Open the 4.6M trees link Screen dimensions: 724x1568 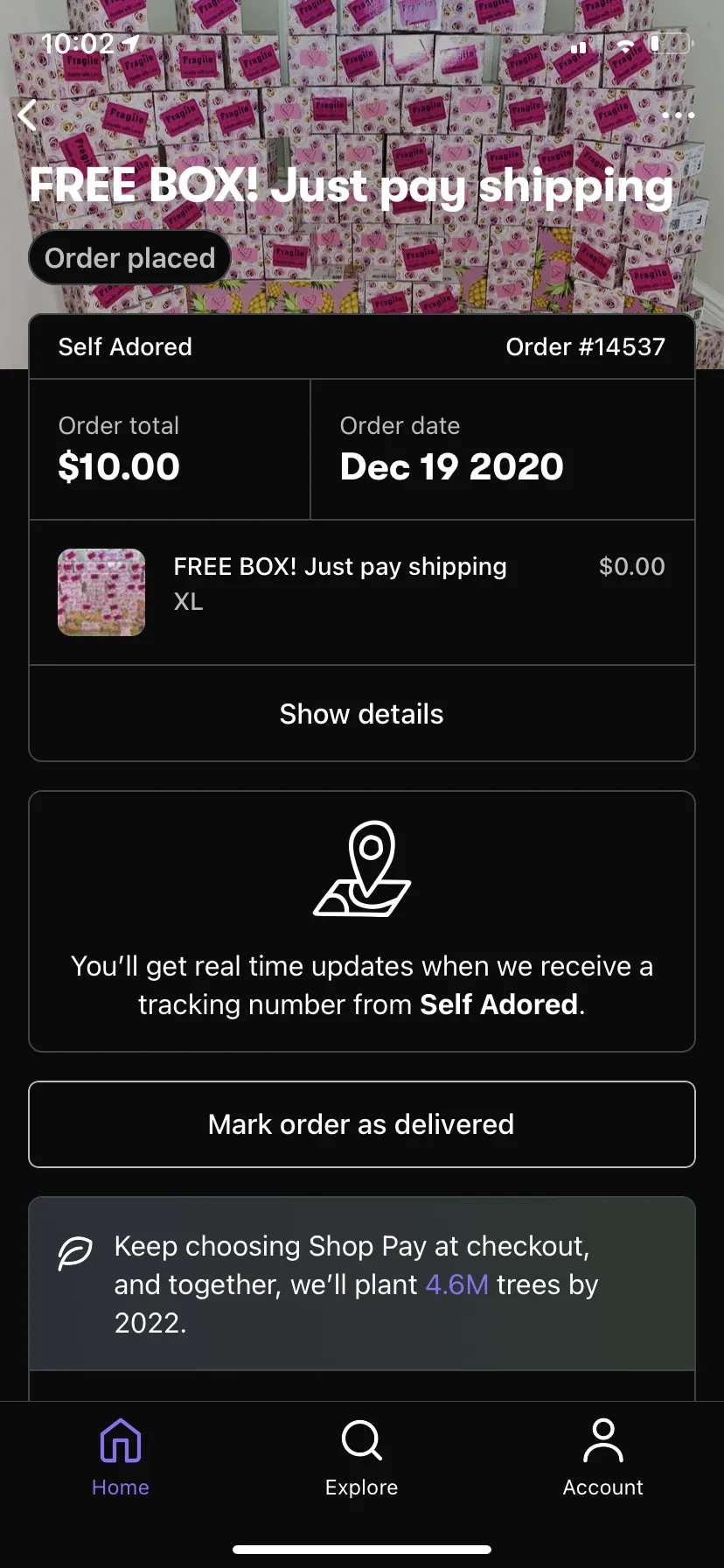[456, 1284]
